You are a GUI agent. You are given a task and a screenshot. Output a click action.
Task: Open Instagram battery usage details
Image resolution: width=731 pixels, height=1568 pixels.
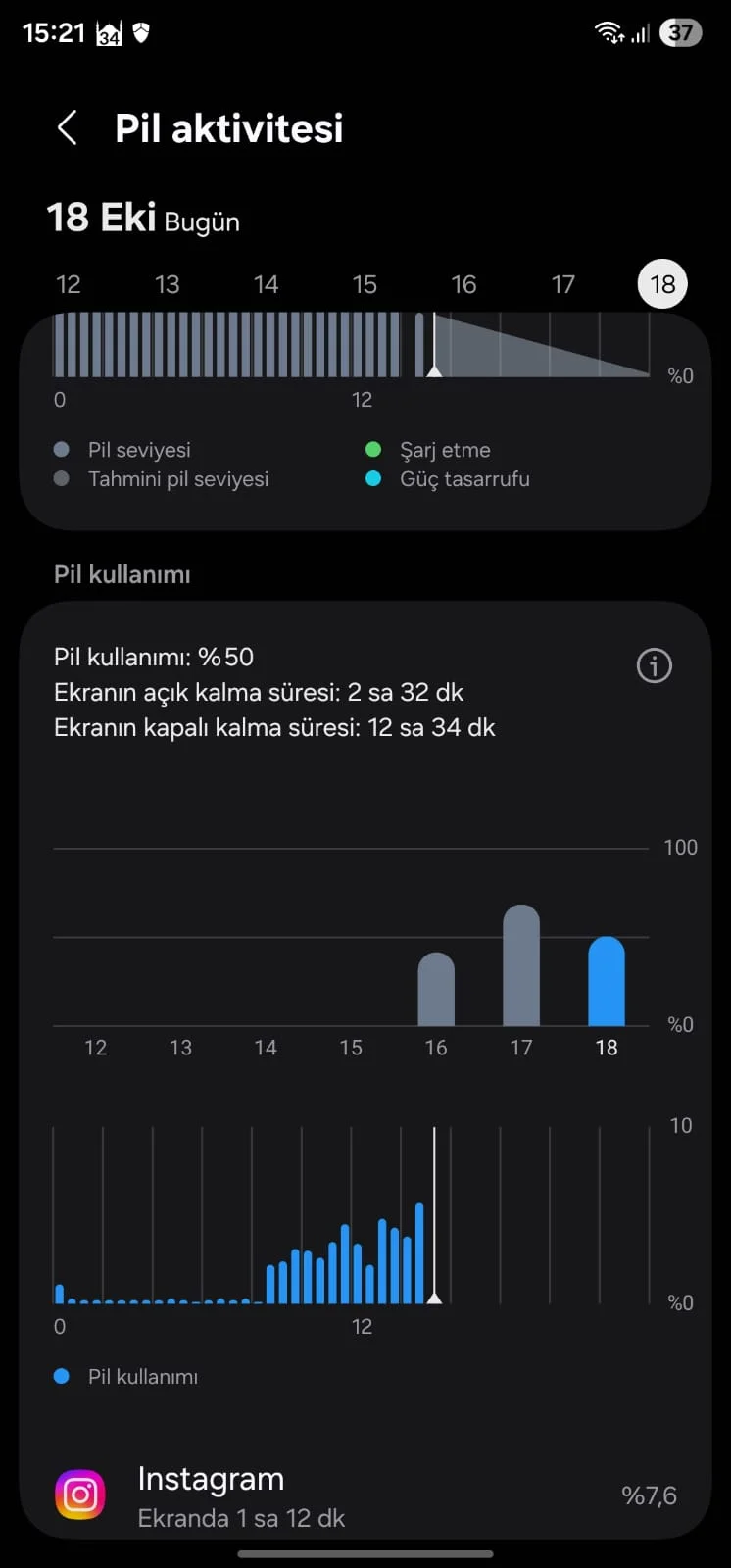365,1495
